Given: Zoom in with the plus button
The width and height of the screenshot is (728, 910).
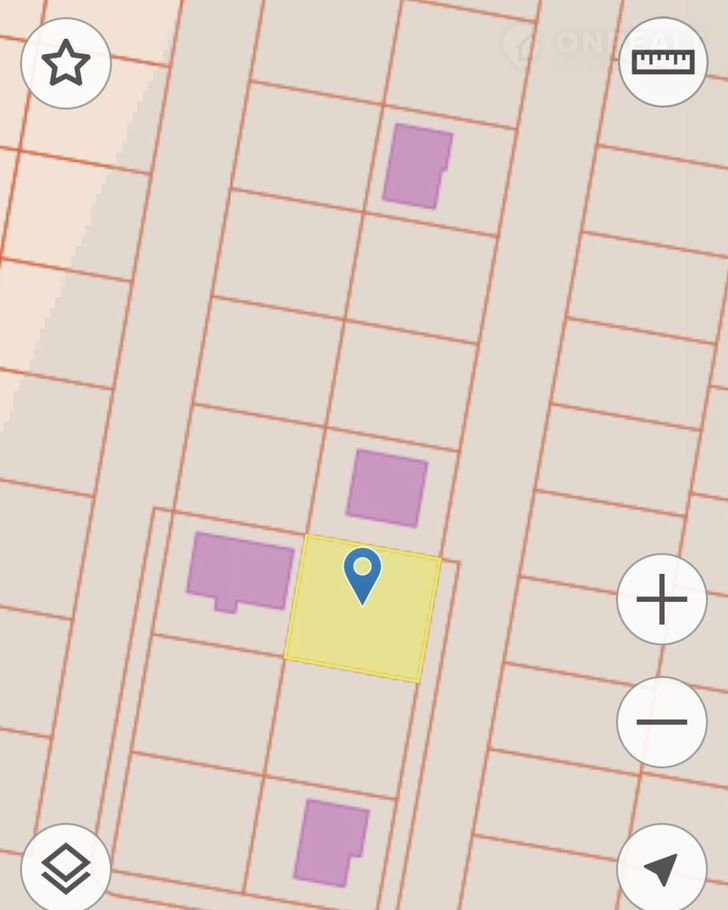Looking at the screenshot, I should (662, 600).
